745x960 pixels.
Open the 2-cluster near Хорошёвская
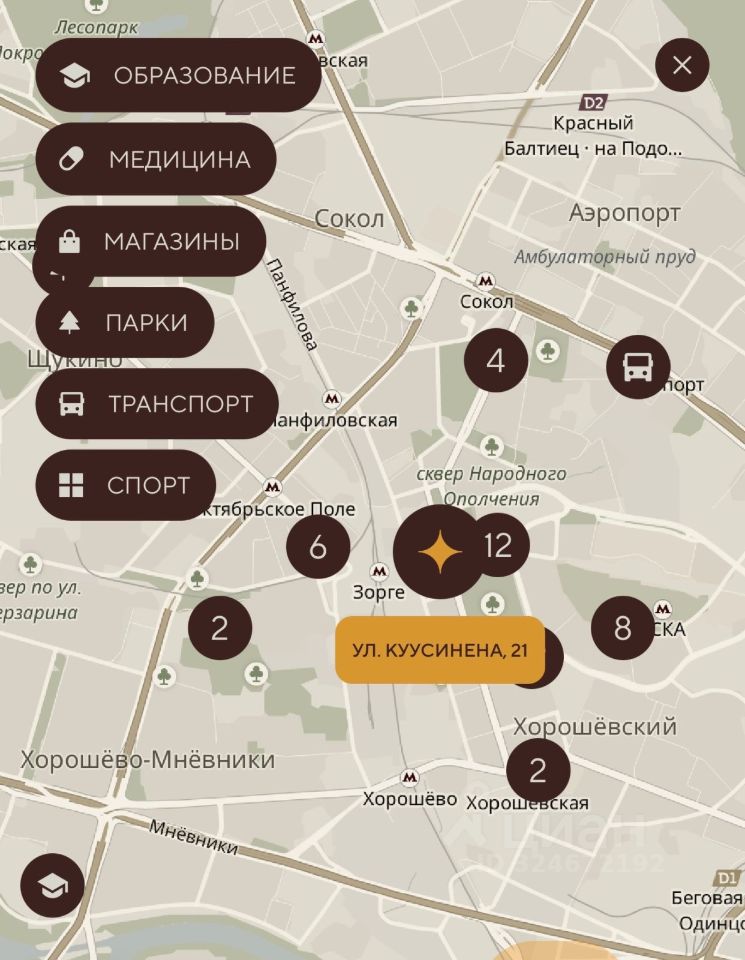coord(538,770)
